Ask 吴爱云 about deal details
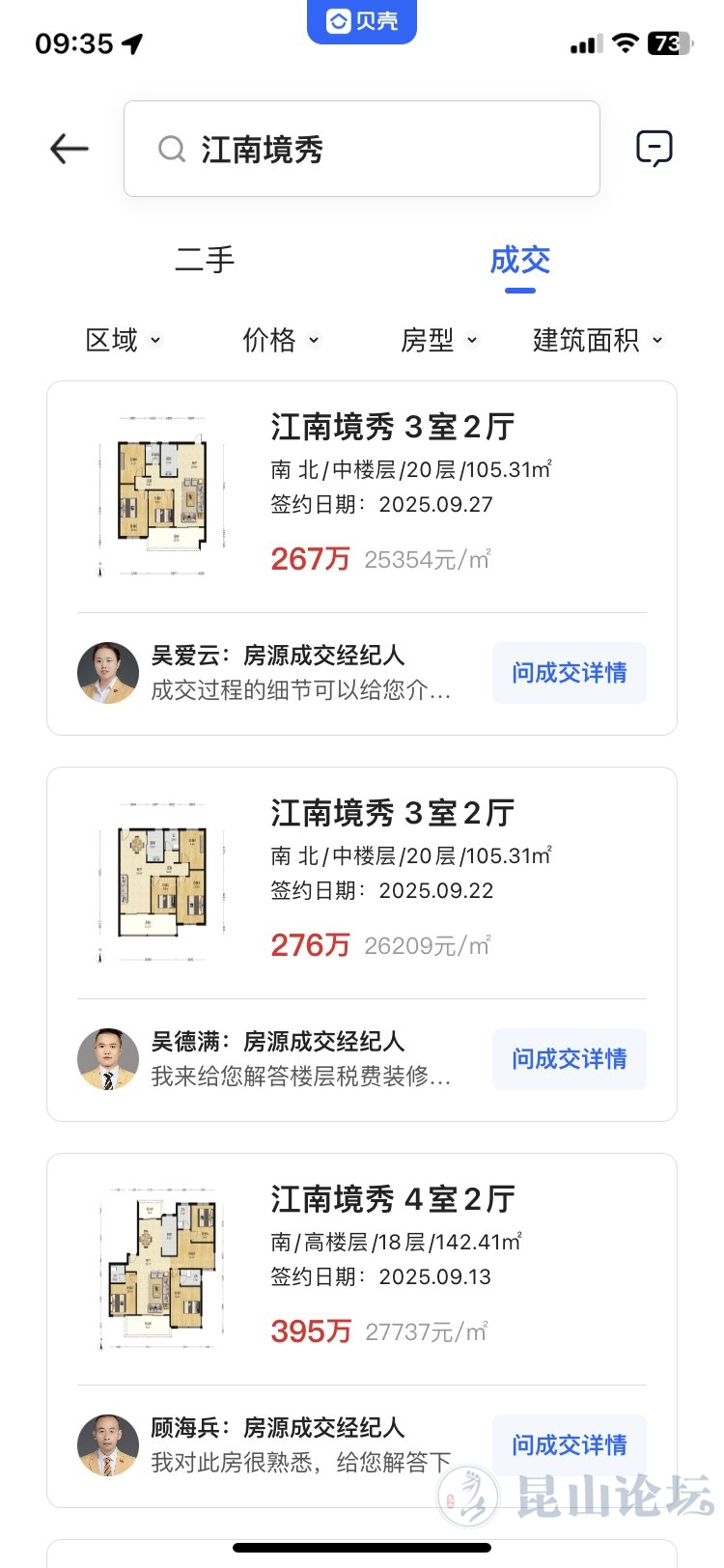Image resolution: width=724 pixels, height=1568 pixels. click(569, 673)
